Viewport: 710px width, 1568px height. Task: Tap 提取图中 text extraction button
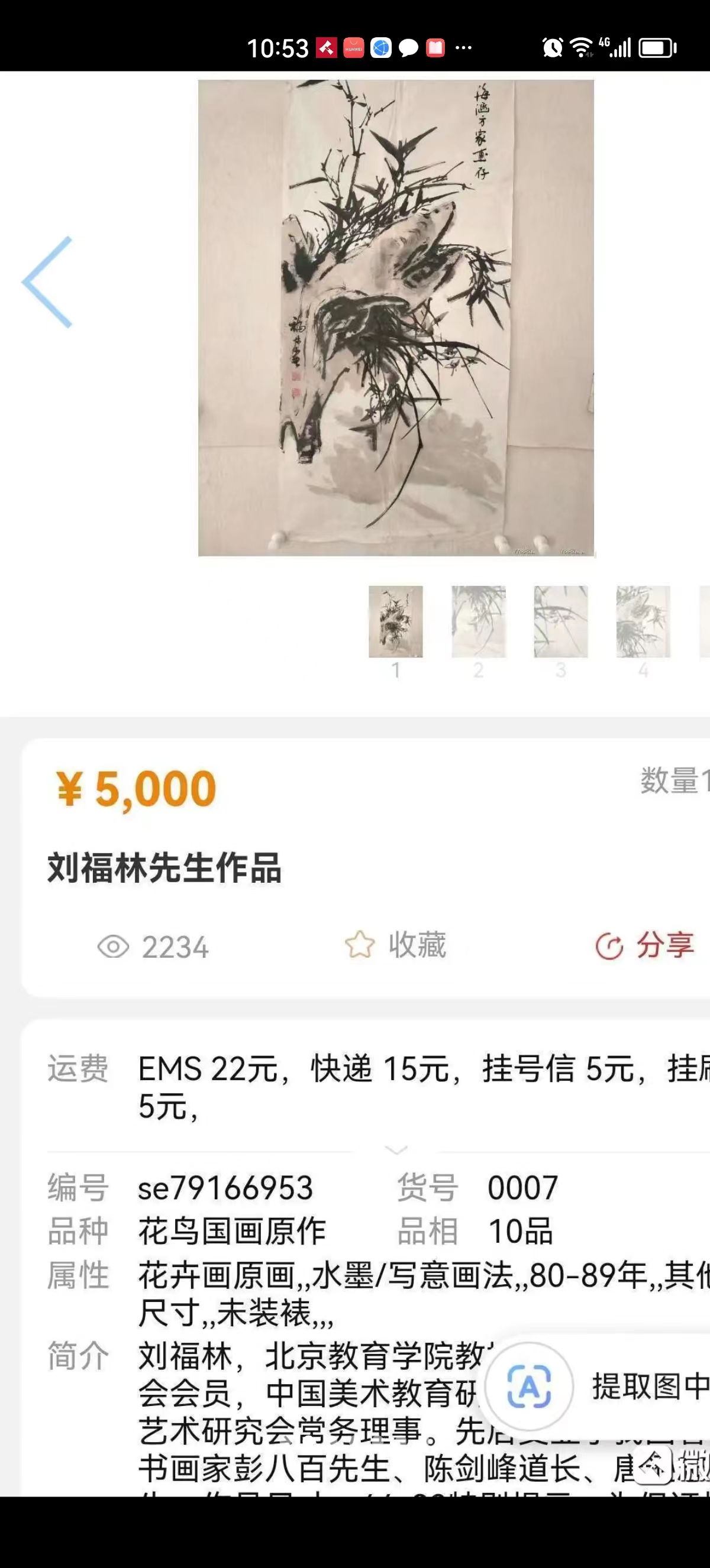pos(609,1387)
